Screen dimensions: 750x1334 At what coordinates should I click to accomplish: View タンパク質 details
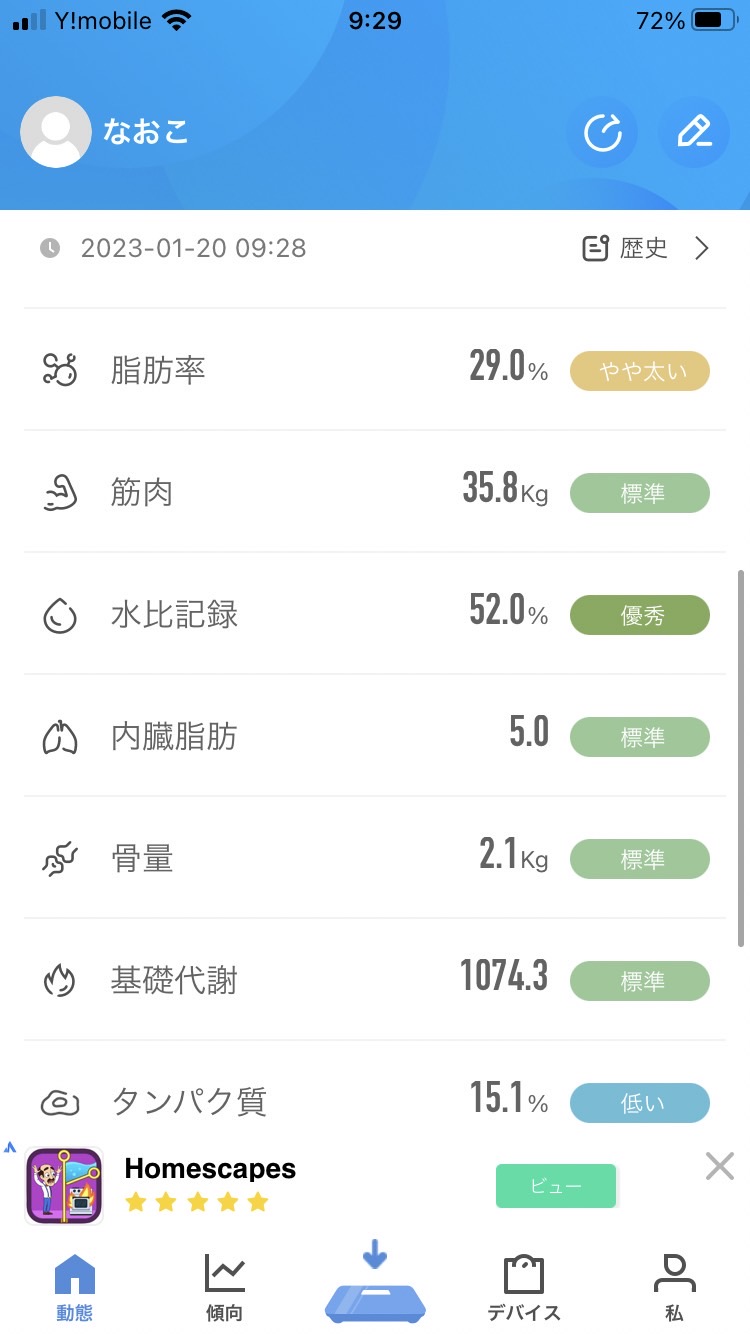point(375,1098)
